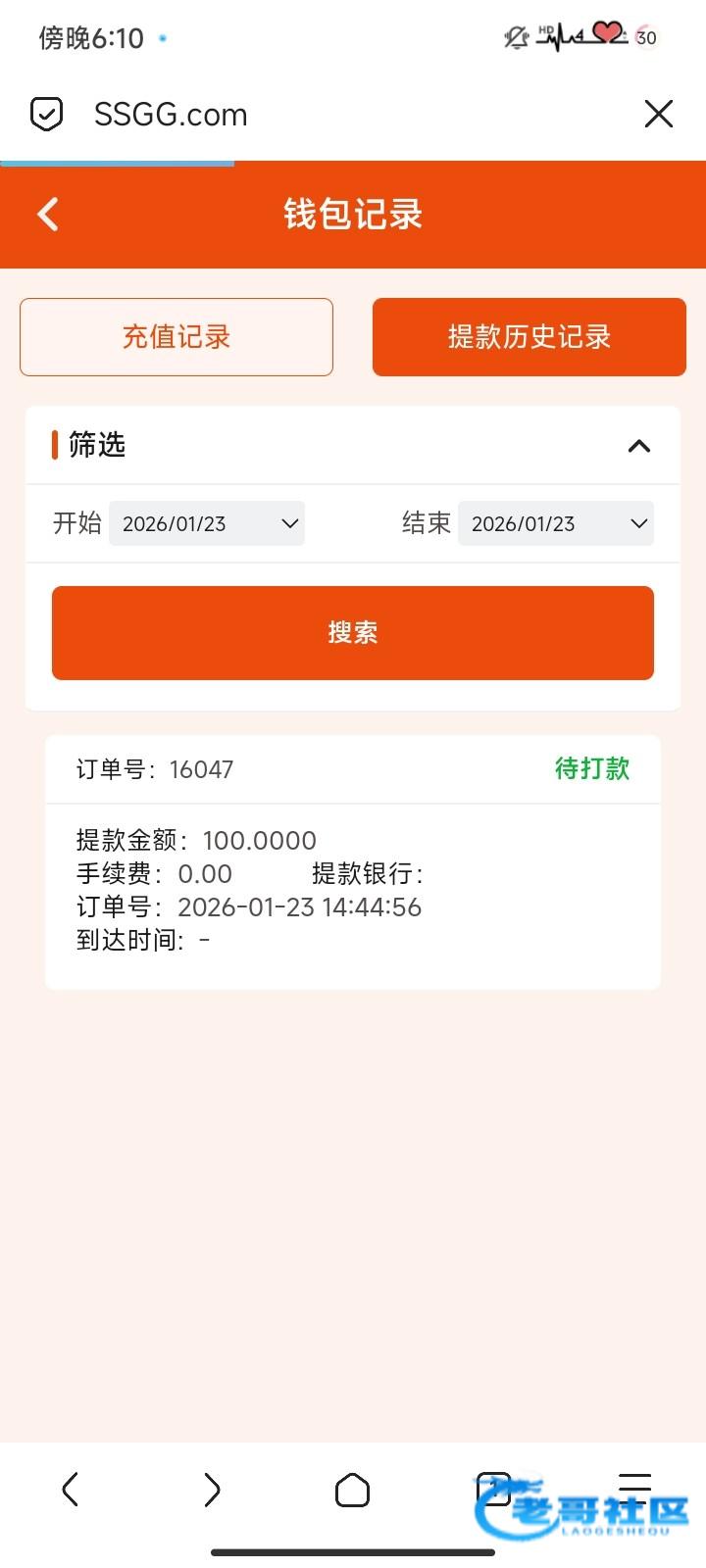Open the 开始 start date dropdown
Image resolution: width=706 pixels, height=1568 pixels.
pos(207,523)
